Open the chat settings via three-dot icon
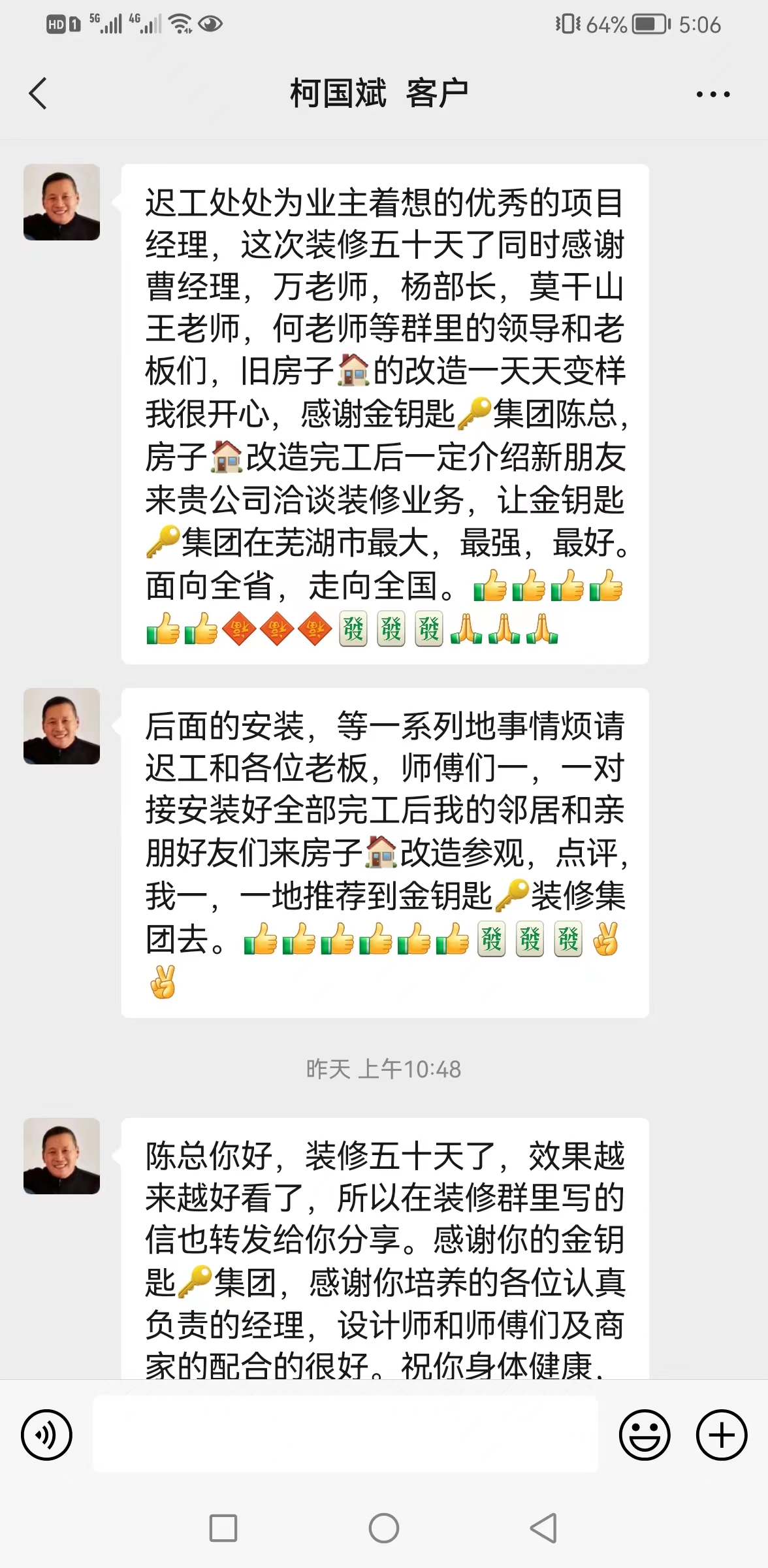 (x=712, y=93)
